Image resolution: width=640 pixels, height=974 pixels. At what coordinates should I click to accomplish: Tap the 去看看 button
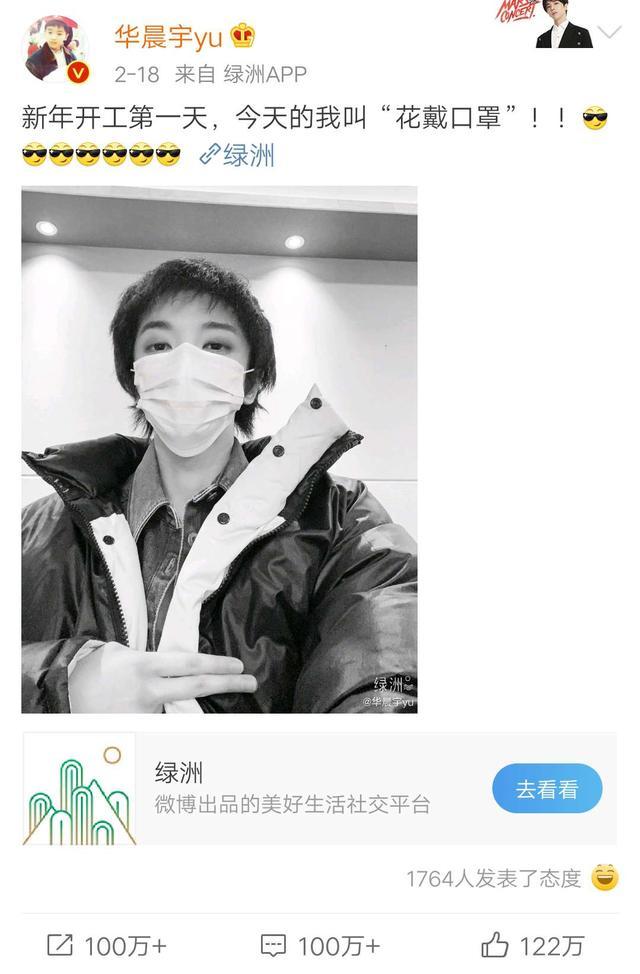point(547,788)
